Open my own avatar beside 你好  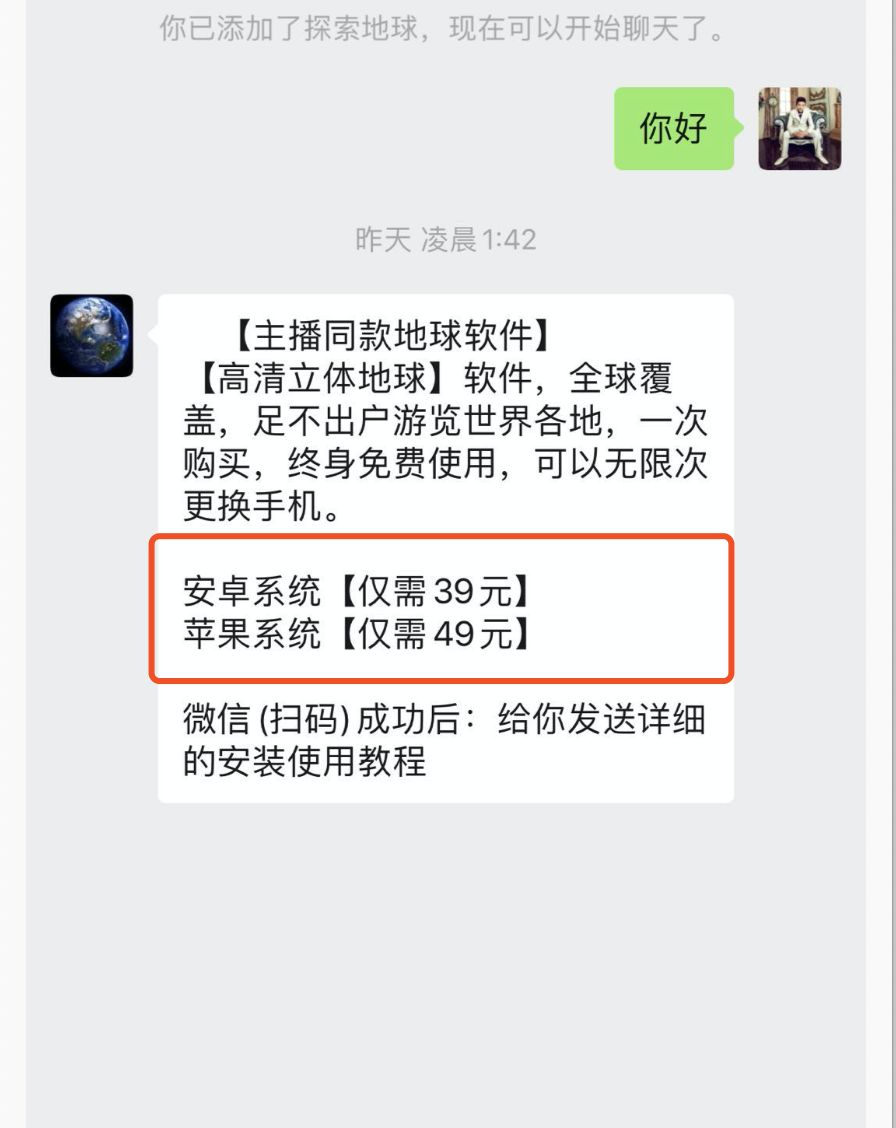click(799, 128)
